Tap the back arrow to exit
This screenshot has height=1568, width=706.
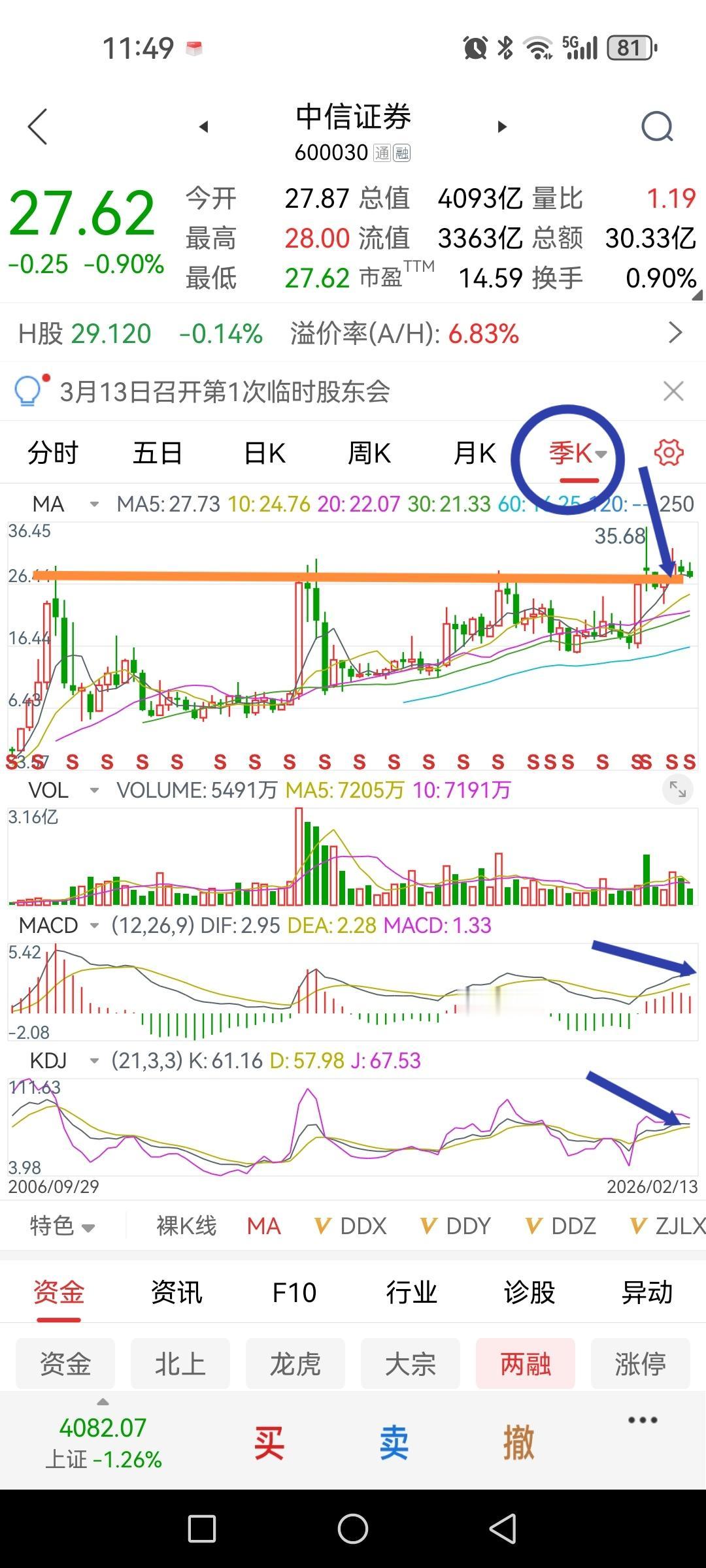(37, 125)
